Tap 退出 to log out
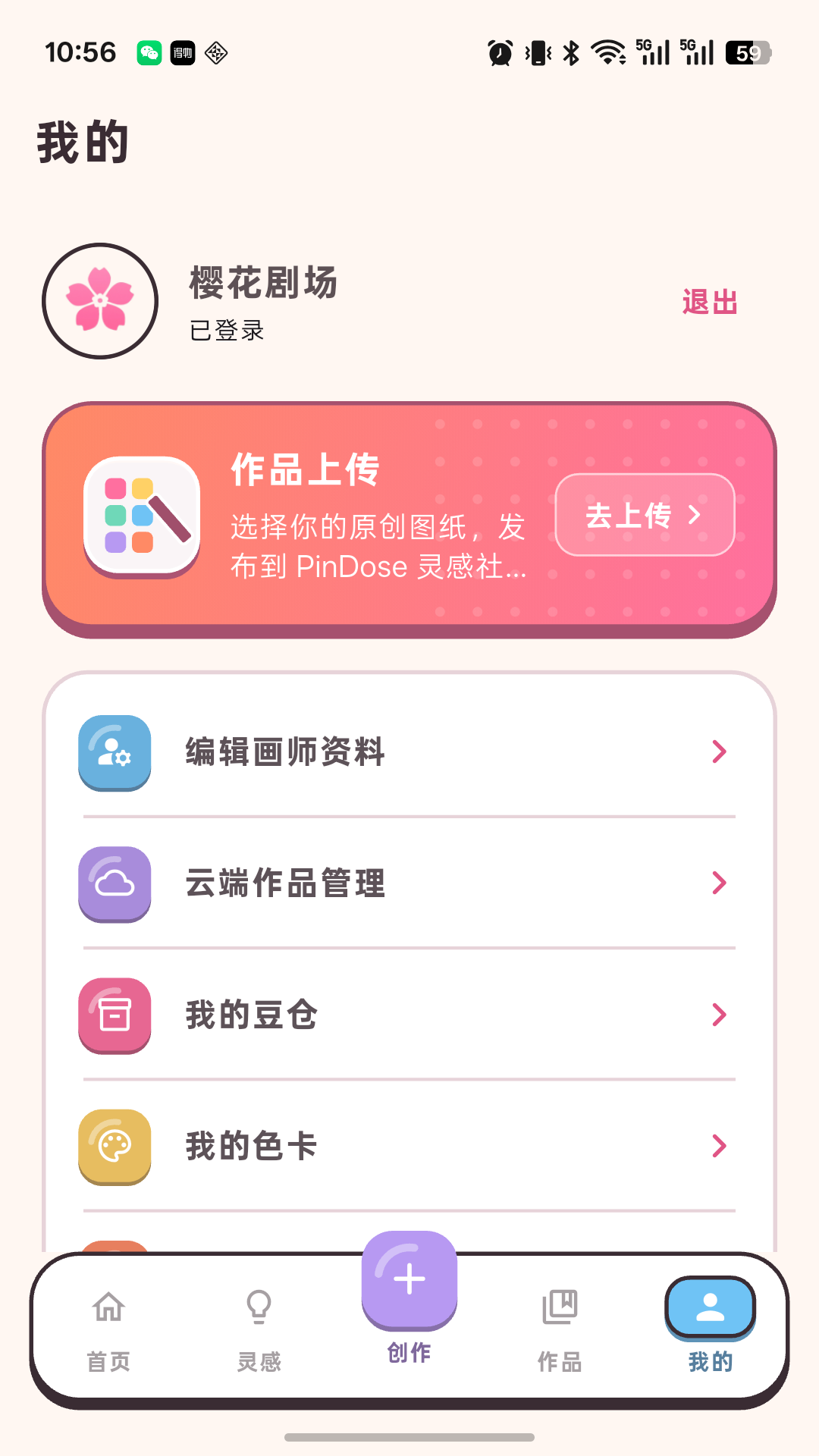This screenshot has width=819, height=1456. point(710,302)
